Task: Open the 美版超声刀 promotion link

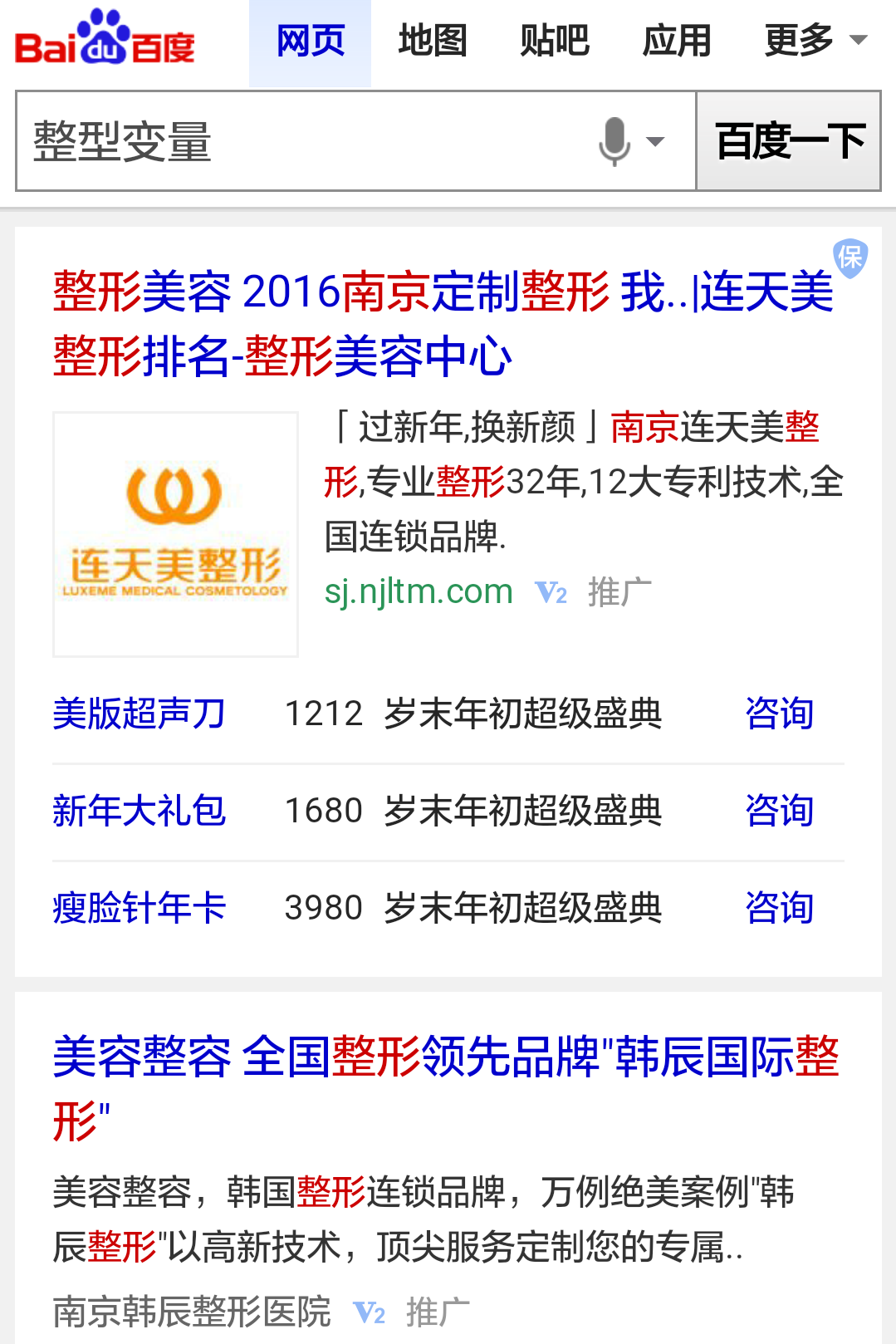Action: coord(139,713)
